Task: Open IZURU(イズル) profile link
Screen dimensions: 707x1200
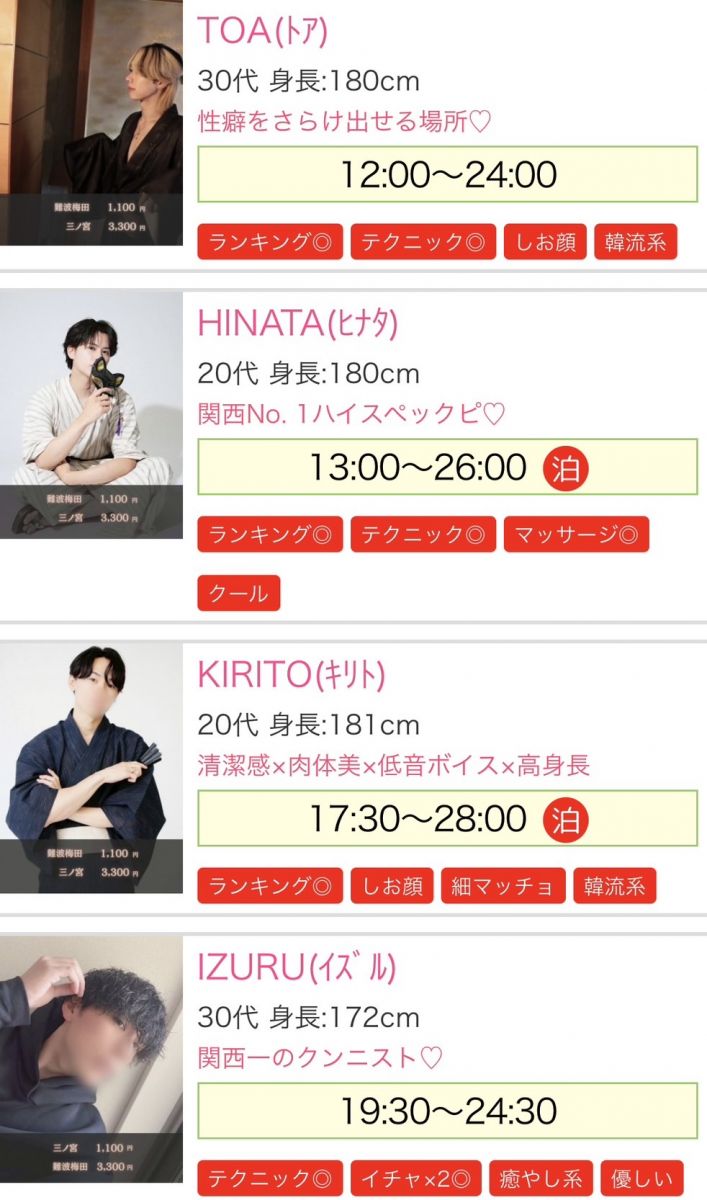Action: point(296,967)
